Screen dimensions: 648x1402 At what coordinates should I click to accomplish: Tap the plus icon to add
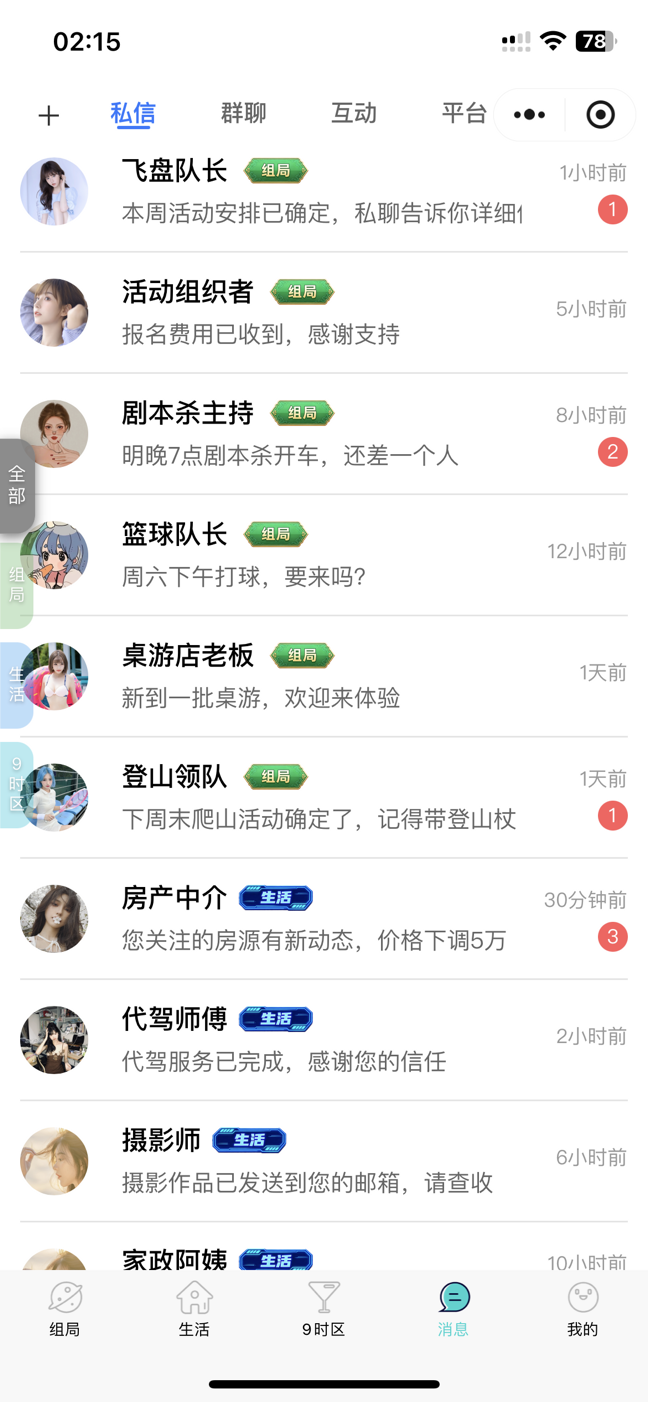point(48,116)
